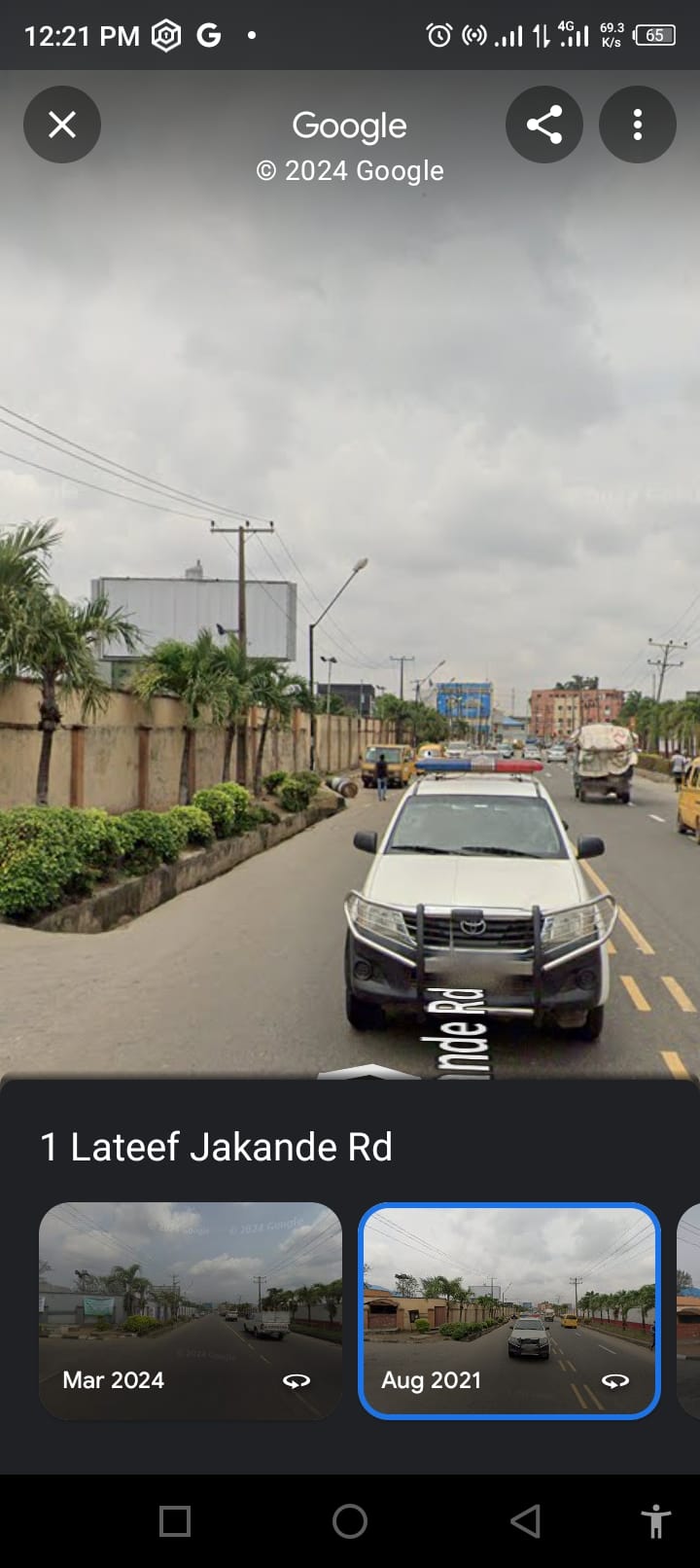Share this Street View location
Viewport: 700px width, 1568px height.
click(x=544, y=125)
